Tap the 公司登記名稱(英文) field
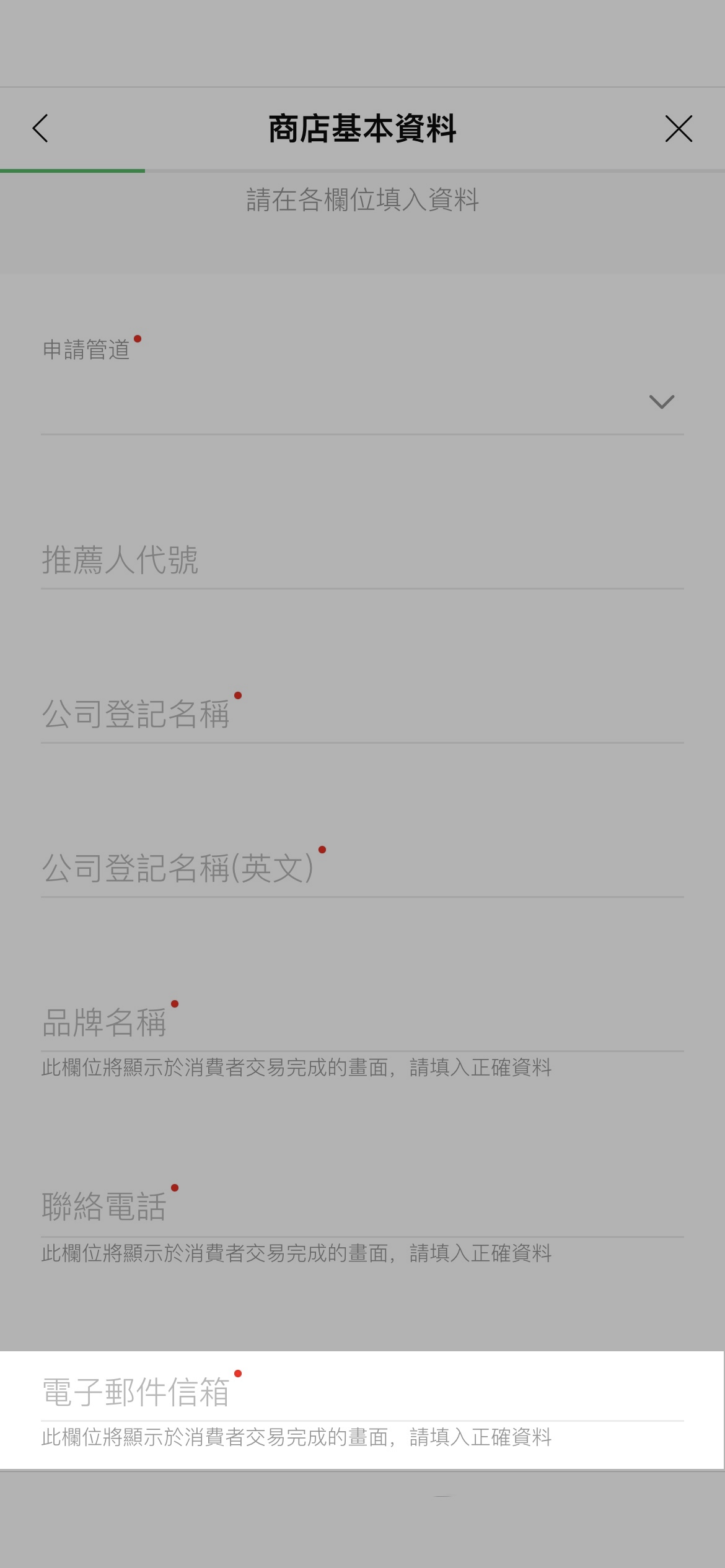 tap(362, 869)
